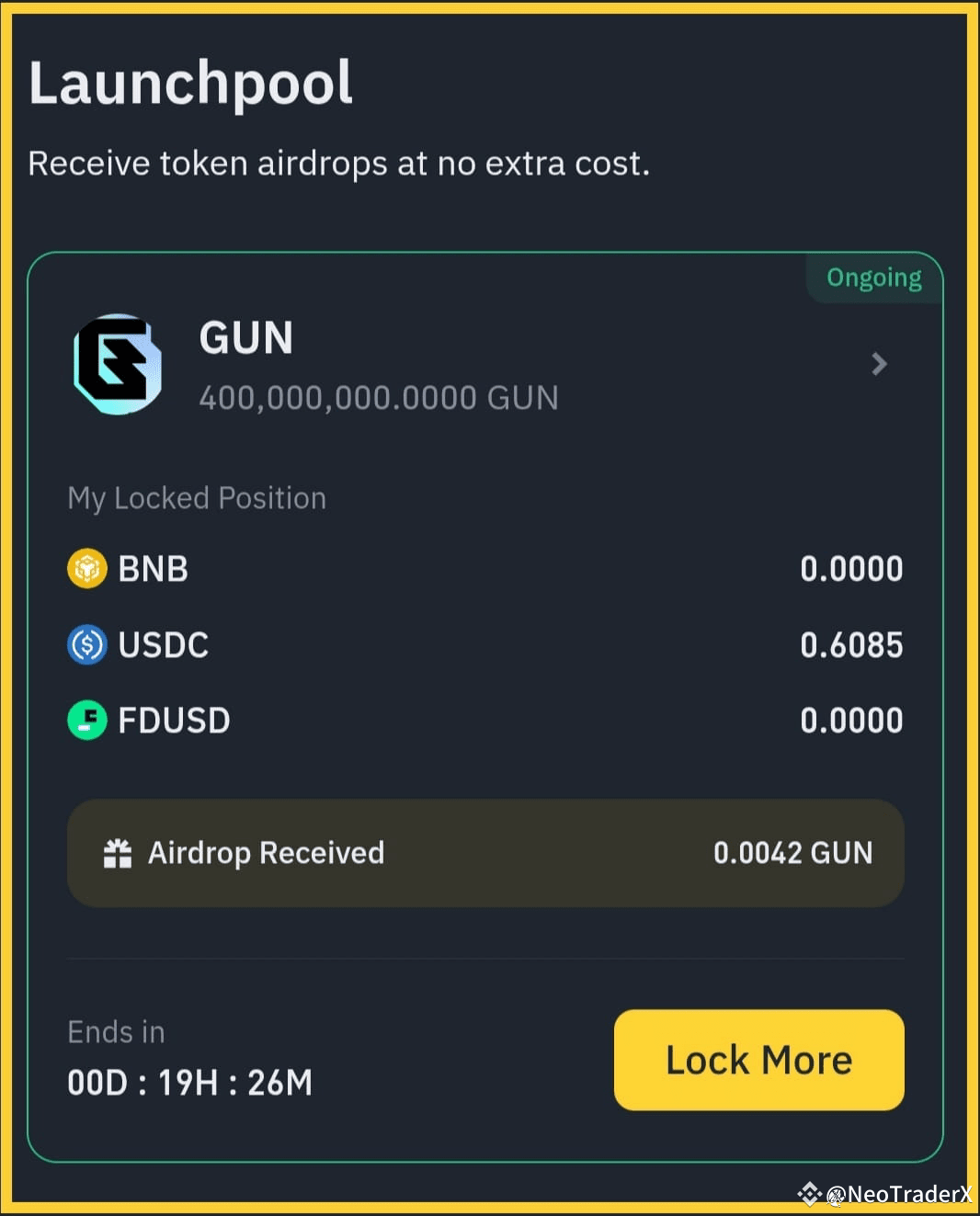Expand the My Locked Position section
The height and width of the screenshot is (1216, 980).
pyautogui.click(x=196, y=498)
